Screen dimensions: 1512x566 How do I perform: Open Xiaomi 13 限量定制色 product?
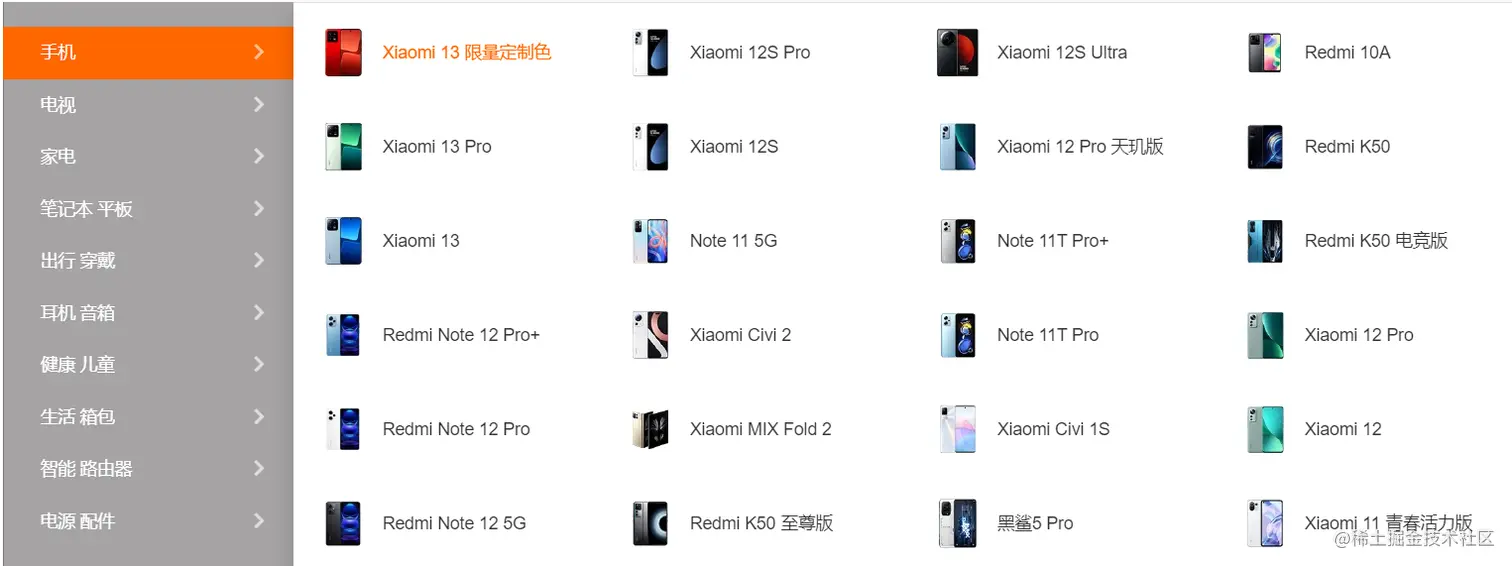(x=466, y=52)
